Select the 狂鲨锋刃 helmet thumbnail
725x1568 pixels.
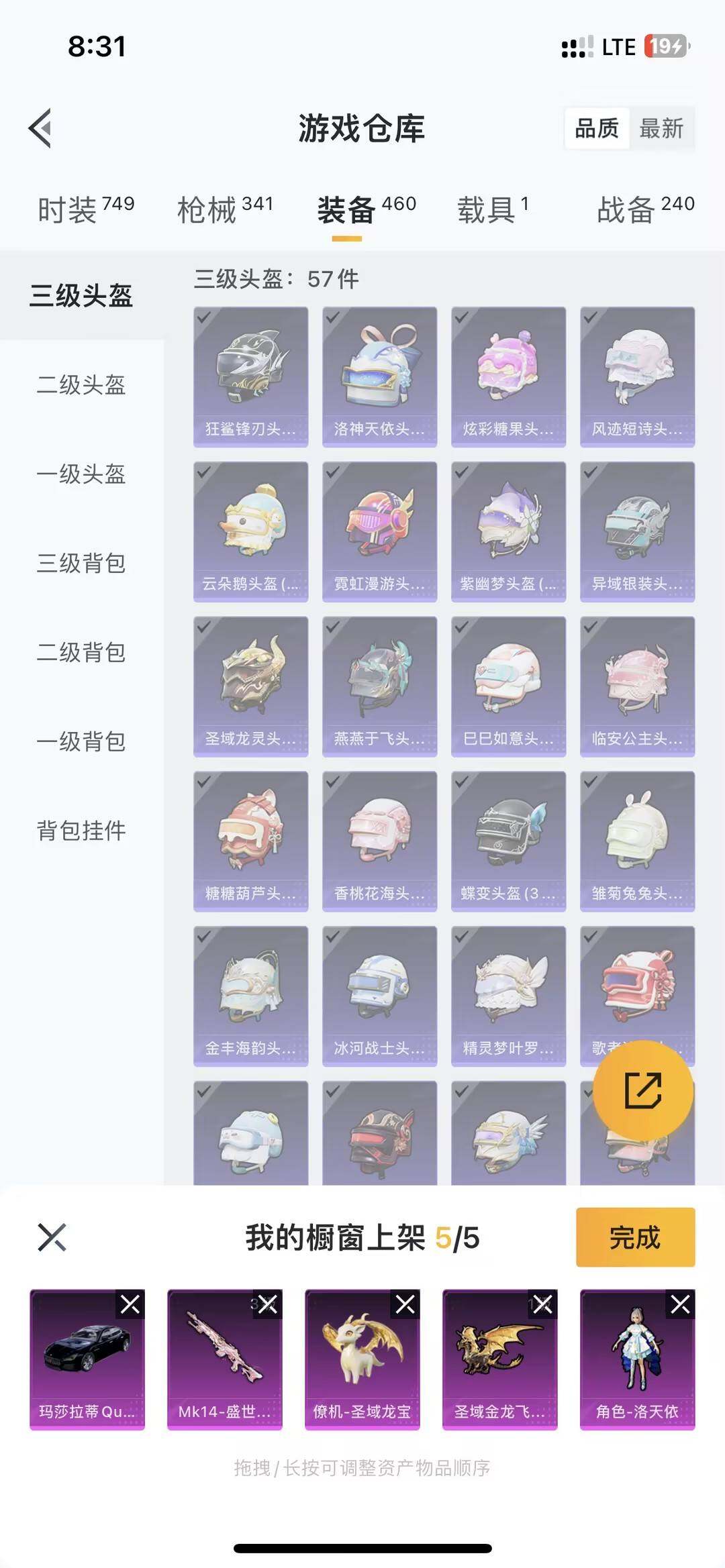tap(250, 374)
